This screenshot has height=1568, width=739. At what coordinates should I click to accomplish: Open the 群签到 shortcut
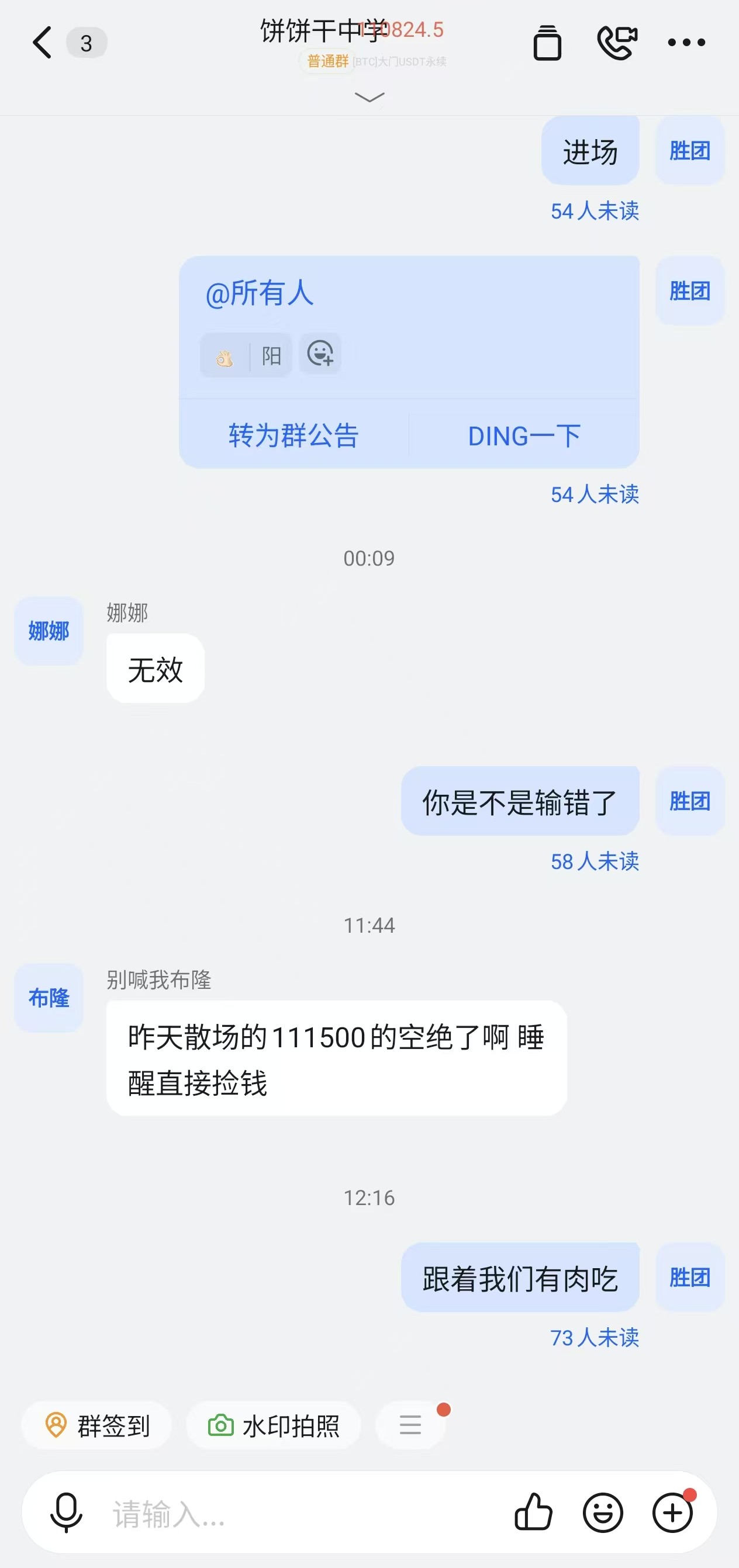pyautogui.click(x=98, y=1425)
